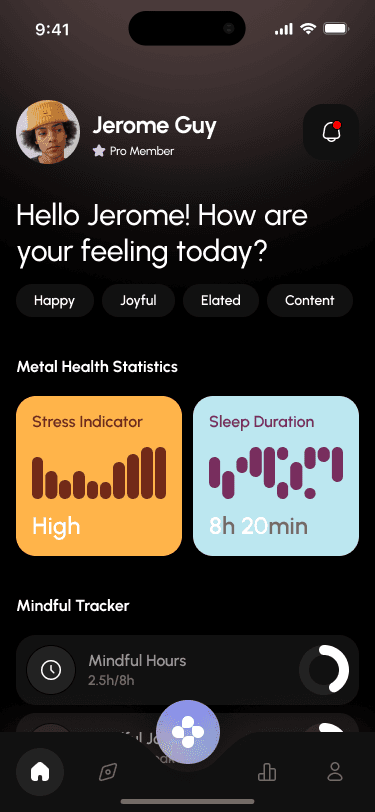Select the Happy mood chip
Image resolution: width=375 pixels, height=812 pixels.
click(x=55, y=300)
